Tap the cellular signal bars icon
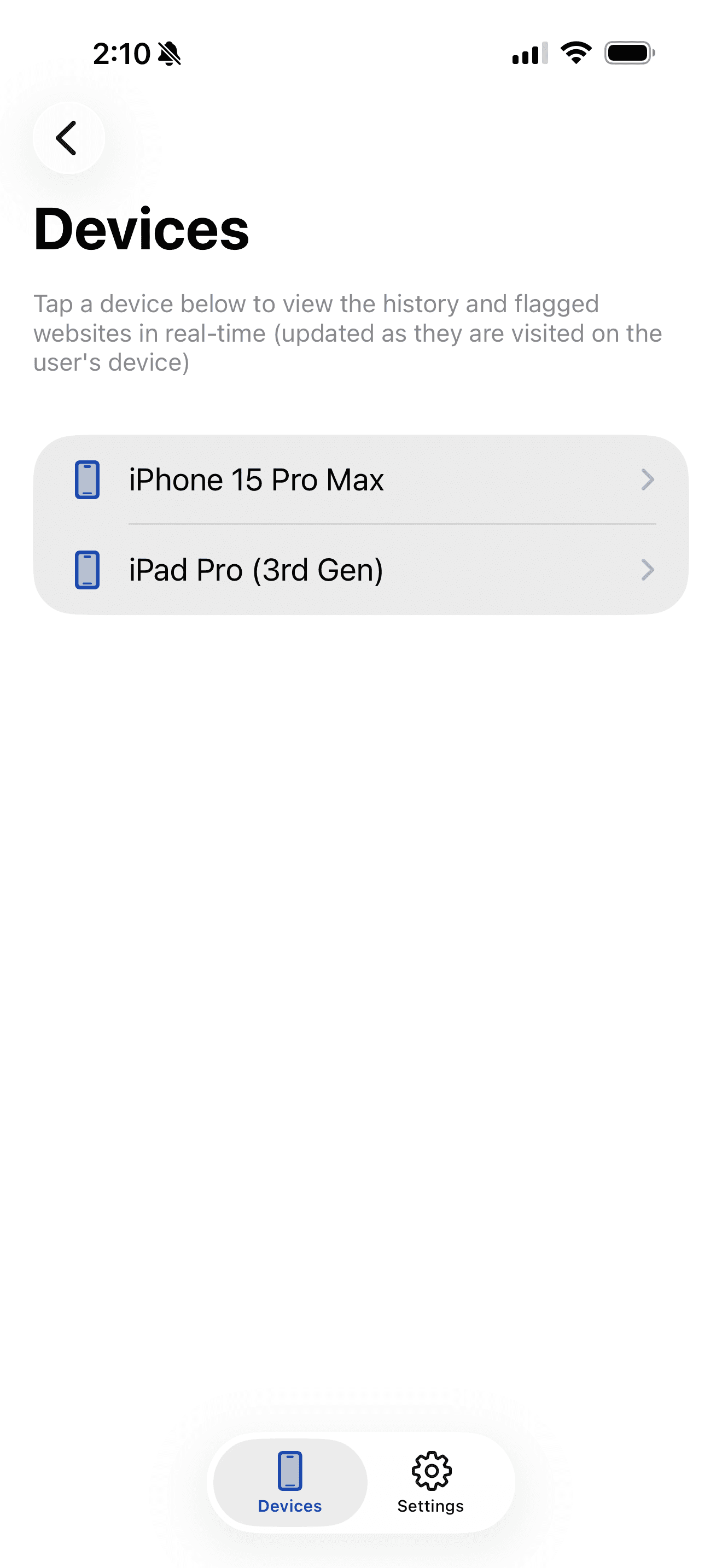Image resolution: width=722 pixels, height=1568 pixels. (x=528, y=54)
